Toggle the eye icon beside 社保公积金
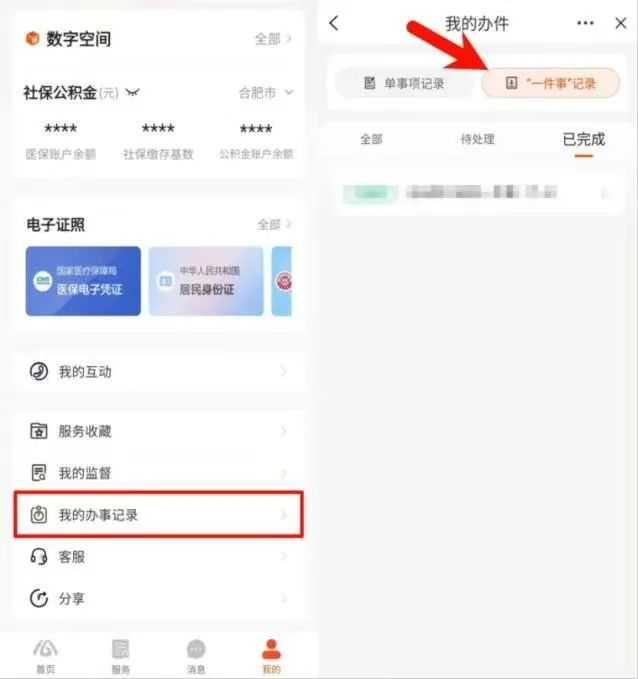Viewport: 638px width, 679px height. 133,93
